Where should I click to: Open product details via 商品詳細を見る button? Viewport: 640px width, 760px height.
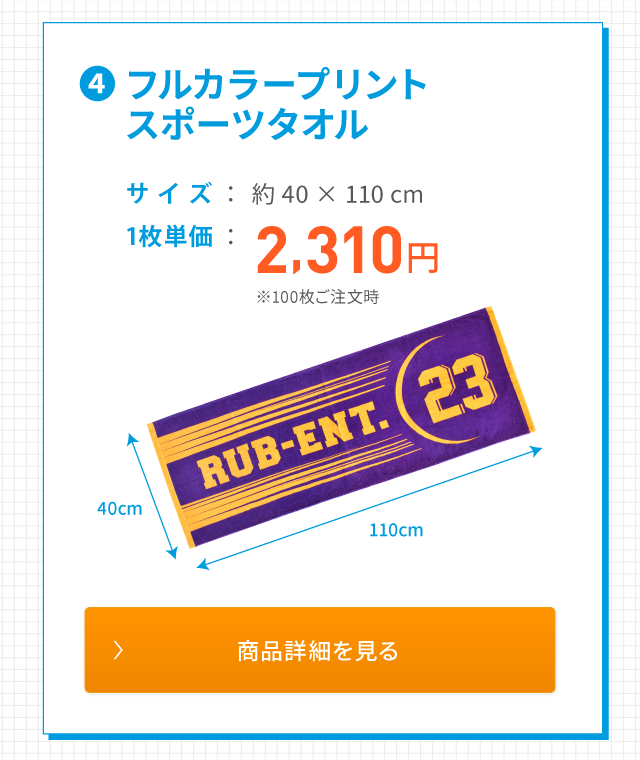(x=319, y=650)
